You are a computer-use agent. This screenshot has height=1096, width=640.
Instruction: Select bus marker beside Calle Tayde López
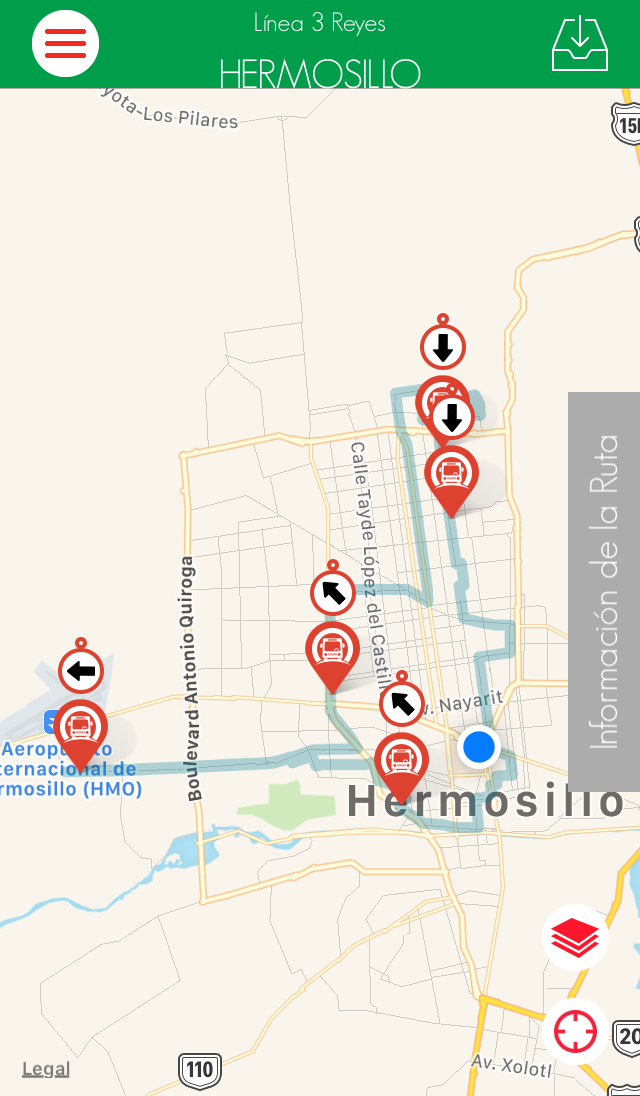pyautogui.click(x=332, y=649)
